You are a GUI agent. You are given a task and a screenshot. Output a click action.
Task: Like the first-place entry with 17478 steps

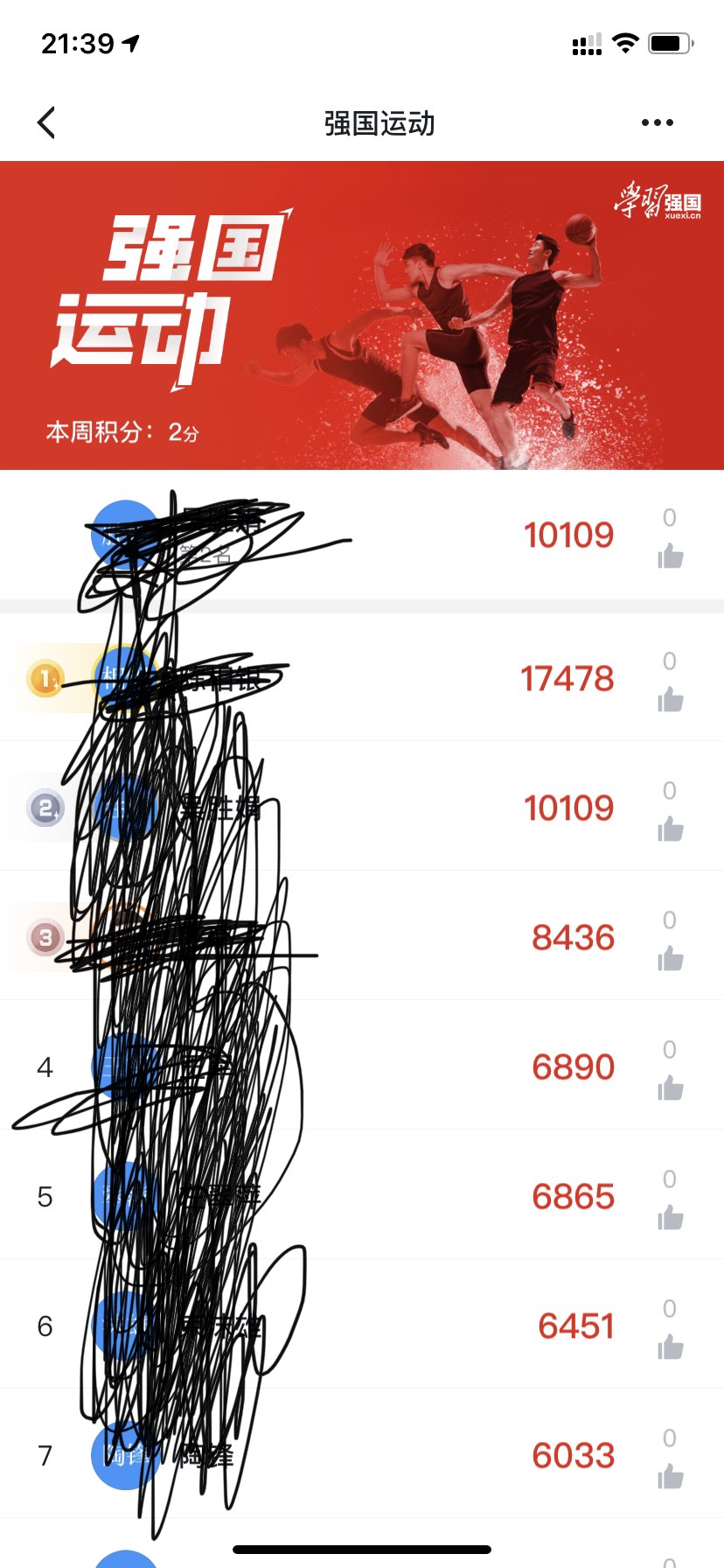point(671,699)
